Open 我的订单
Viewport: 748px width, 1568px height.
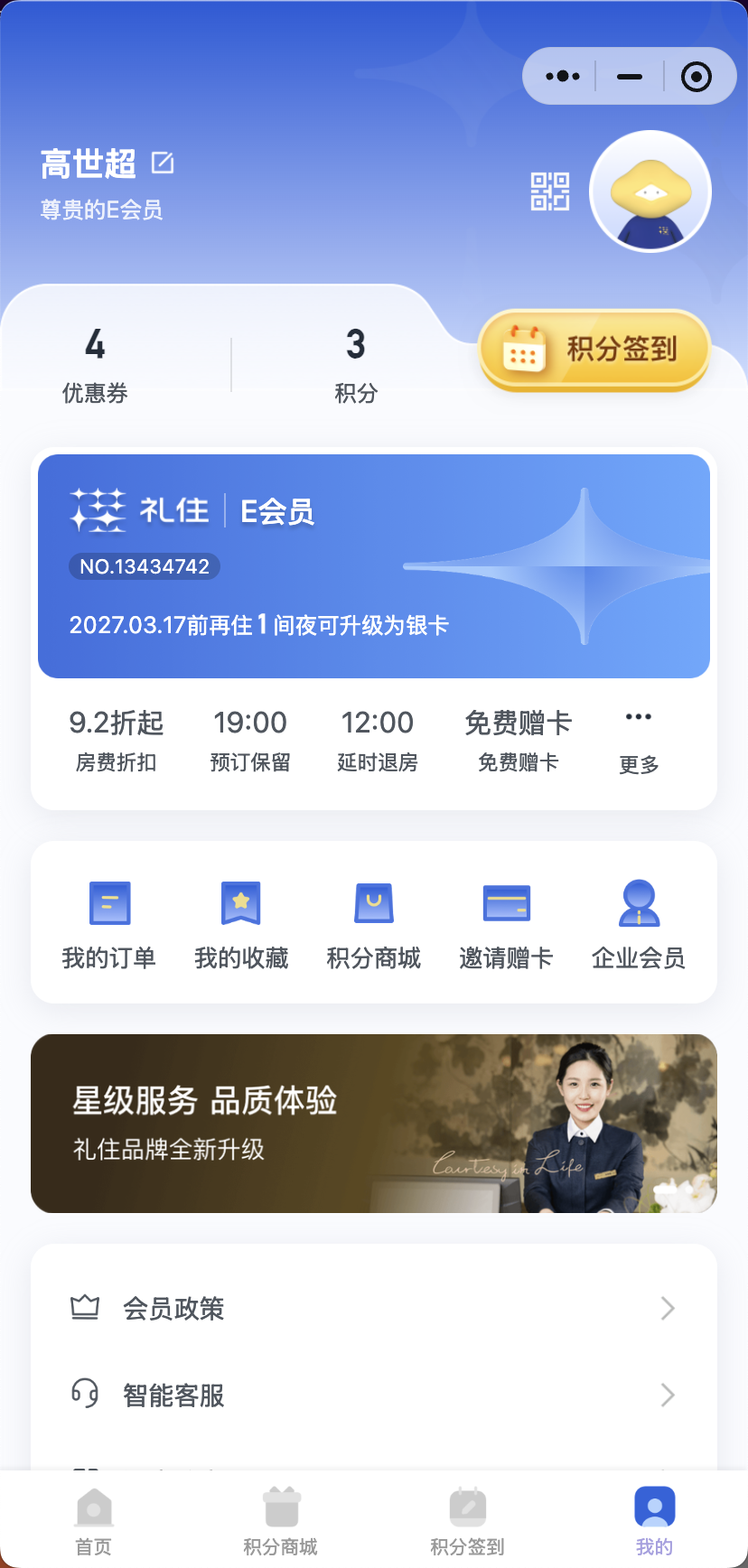click(109, 923)
